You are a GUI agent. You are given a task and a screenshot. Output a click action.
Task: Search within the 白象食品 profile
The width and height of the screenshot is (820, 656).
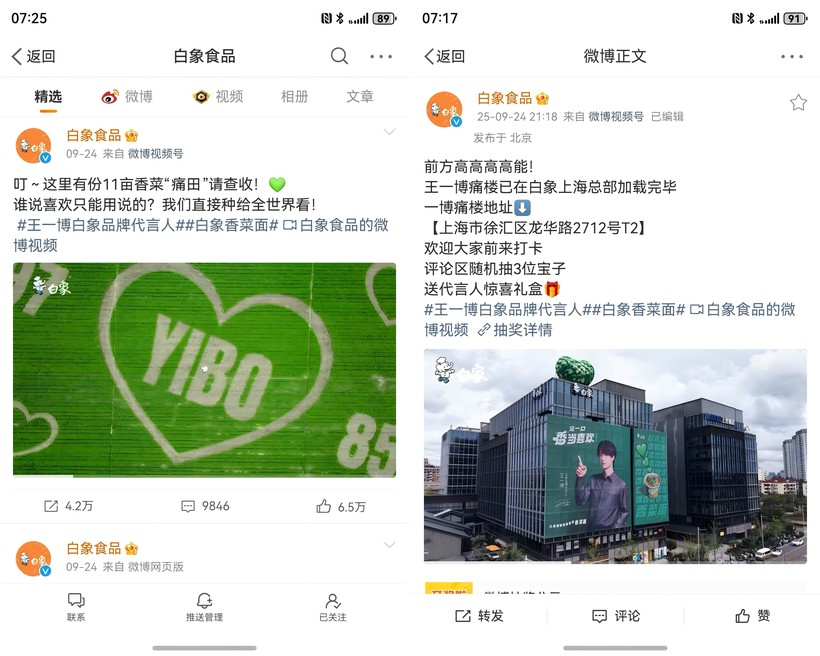340,56
